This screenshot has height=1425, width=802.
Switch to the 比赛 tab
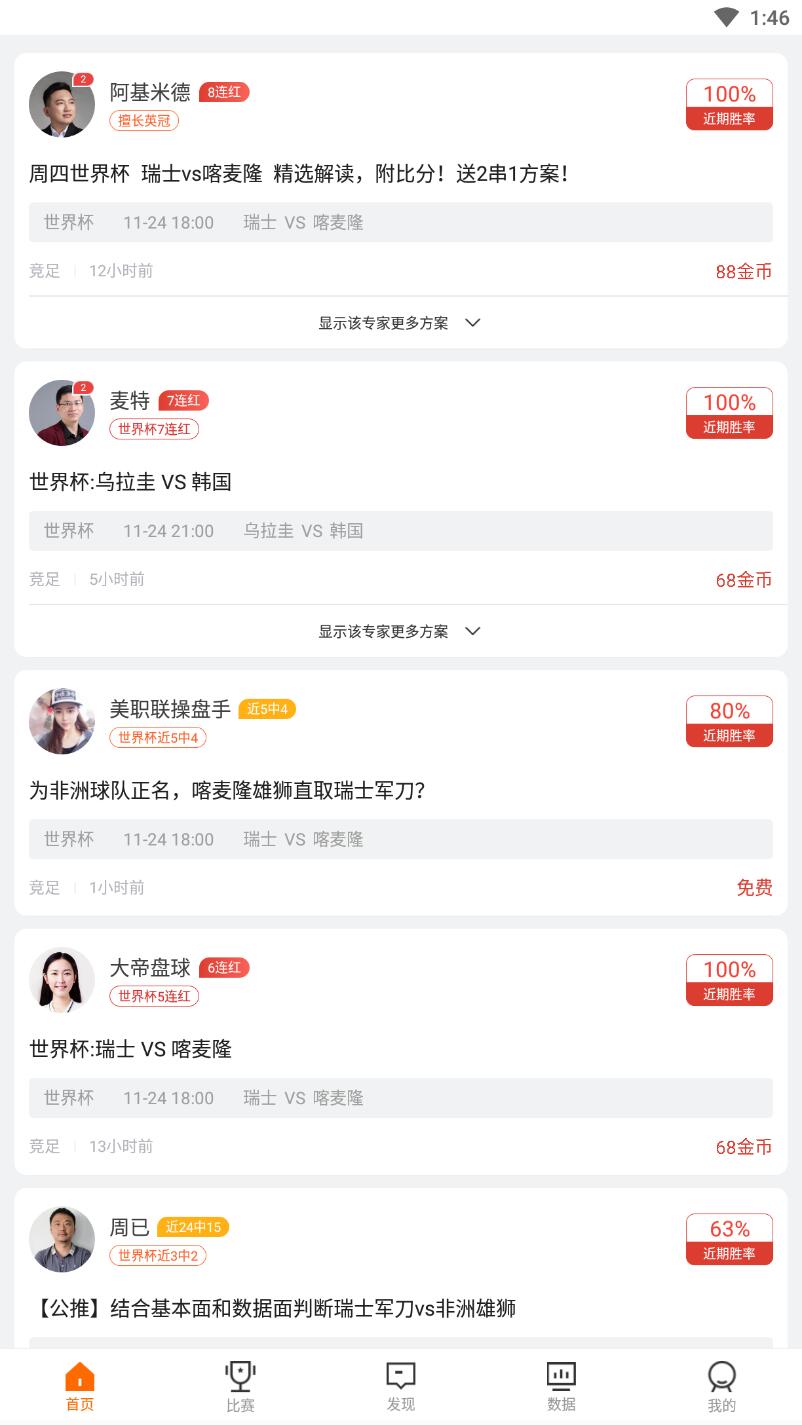click(x=240, y=1387)
